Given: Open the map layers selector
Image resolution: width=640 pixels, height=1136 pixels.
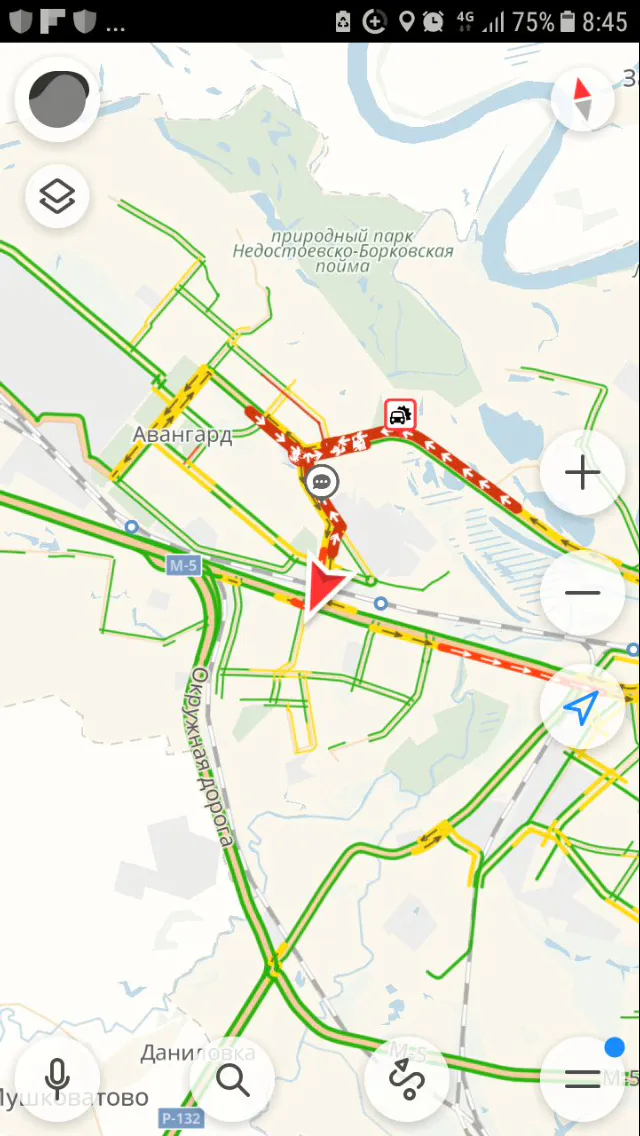Looking at the screenshot, I should (x=58, y=196).
